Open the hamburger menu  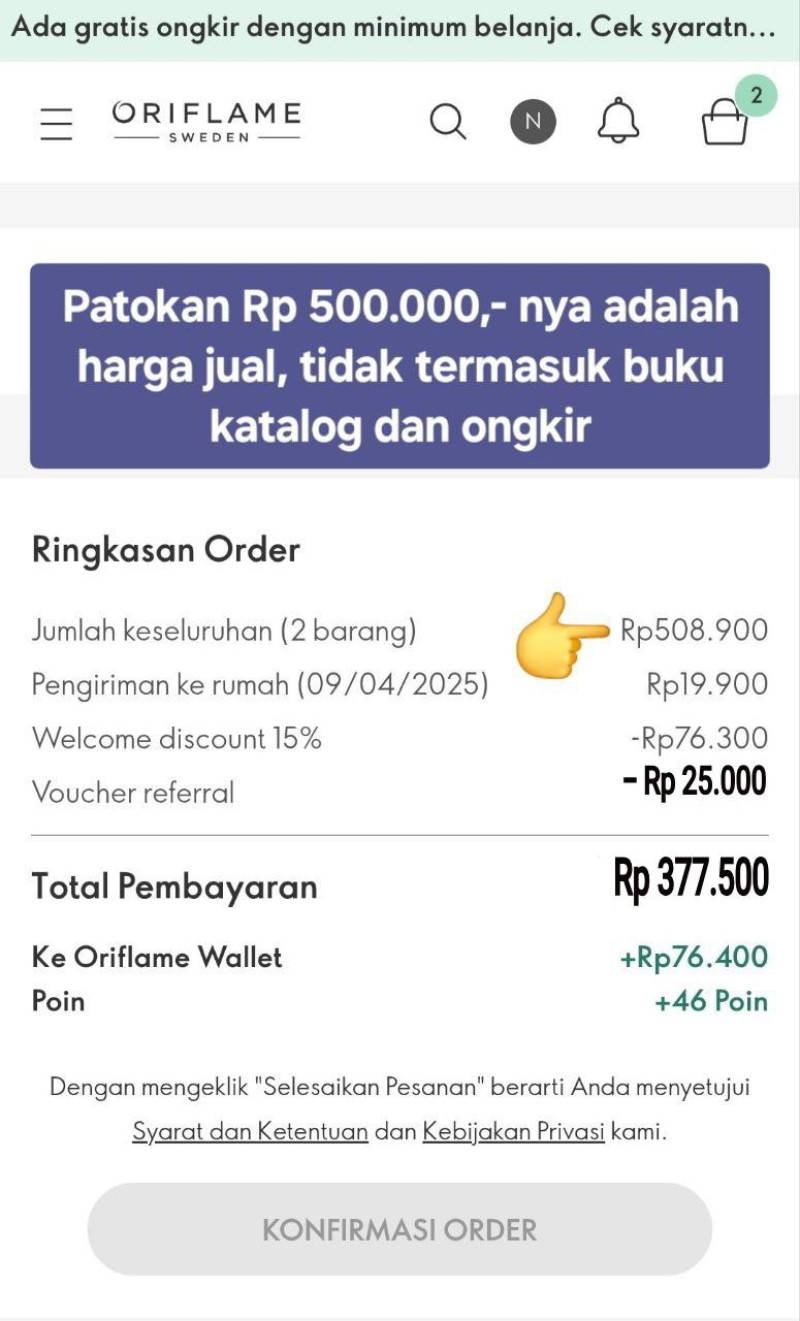pyautogui.click(x=56, y=123)
